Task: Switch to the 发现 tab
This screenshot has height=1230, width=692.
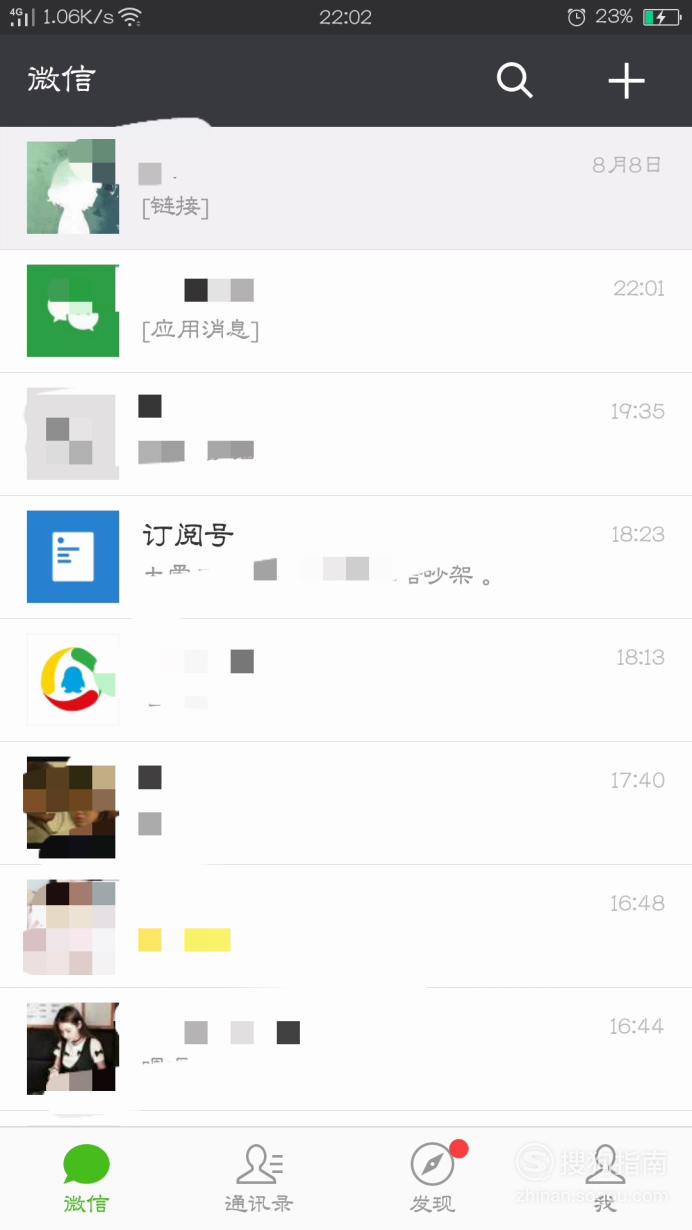Action: [432, 1178]
